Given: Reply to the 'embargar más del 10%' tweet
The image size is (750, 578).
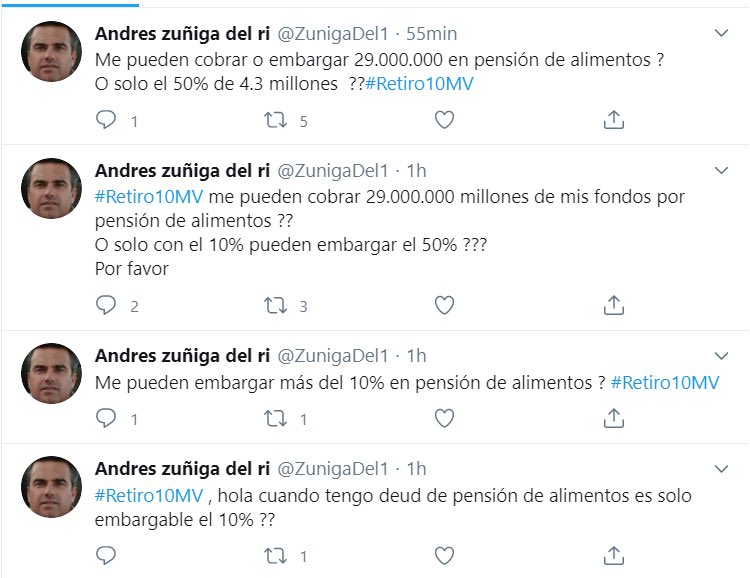Looking at the screenshot, I should 106,419.
